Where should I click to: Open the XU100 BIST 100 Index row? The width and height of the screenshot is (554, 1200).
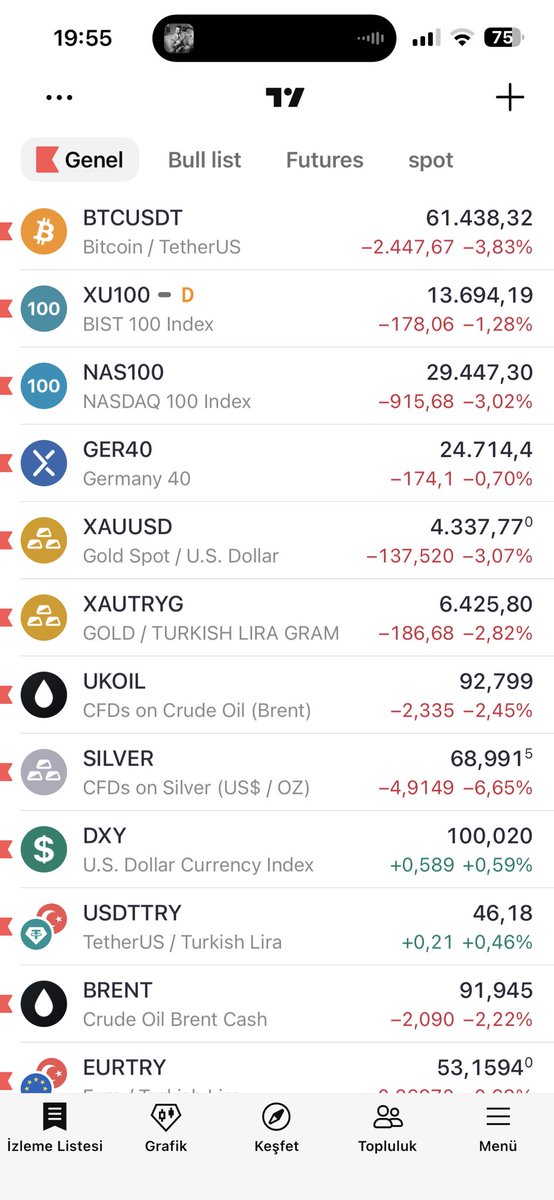277,309
